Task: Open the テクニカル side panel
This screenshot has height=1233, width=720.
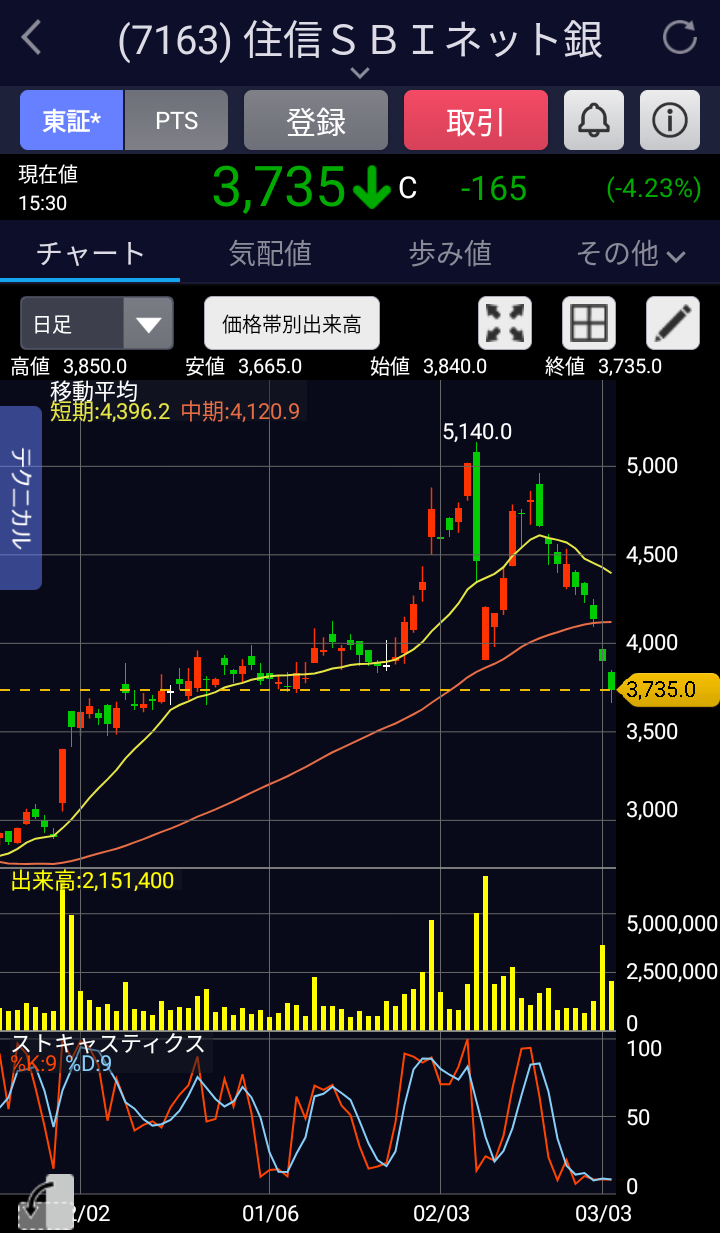Action: pos(20,497)
